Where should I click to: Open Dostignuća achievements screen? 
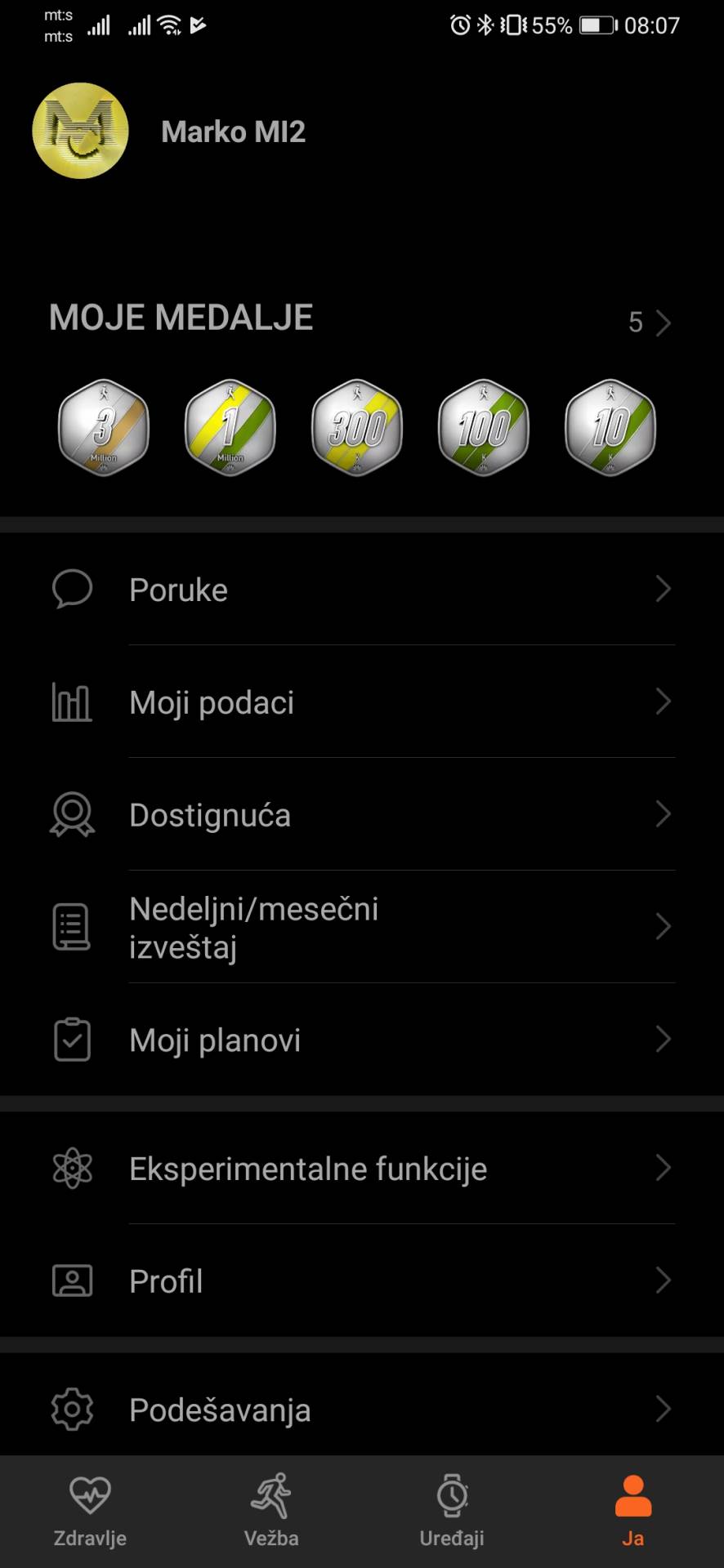[209, 814]
